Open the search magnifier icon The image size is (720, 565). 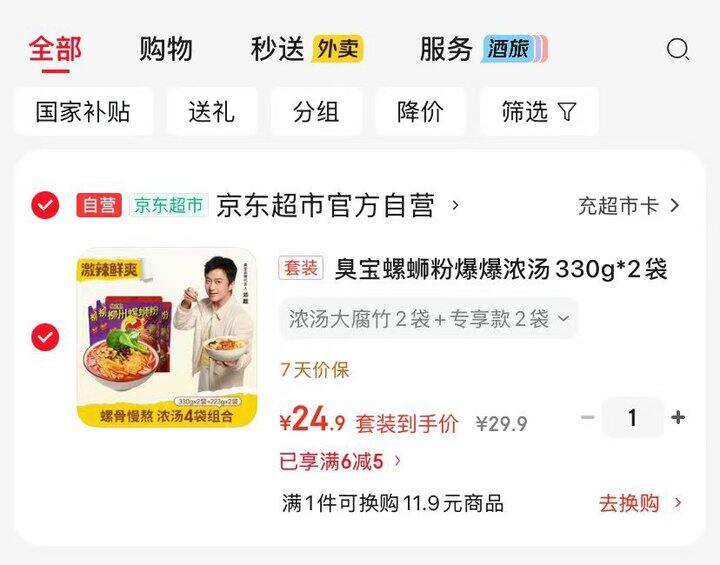pyautogui.click(x=678, y=50)
